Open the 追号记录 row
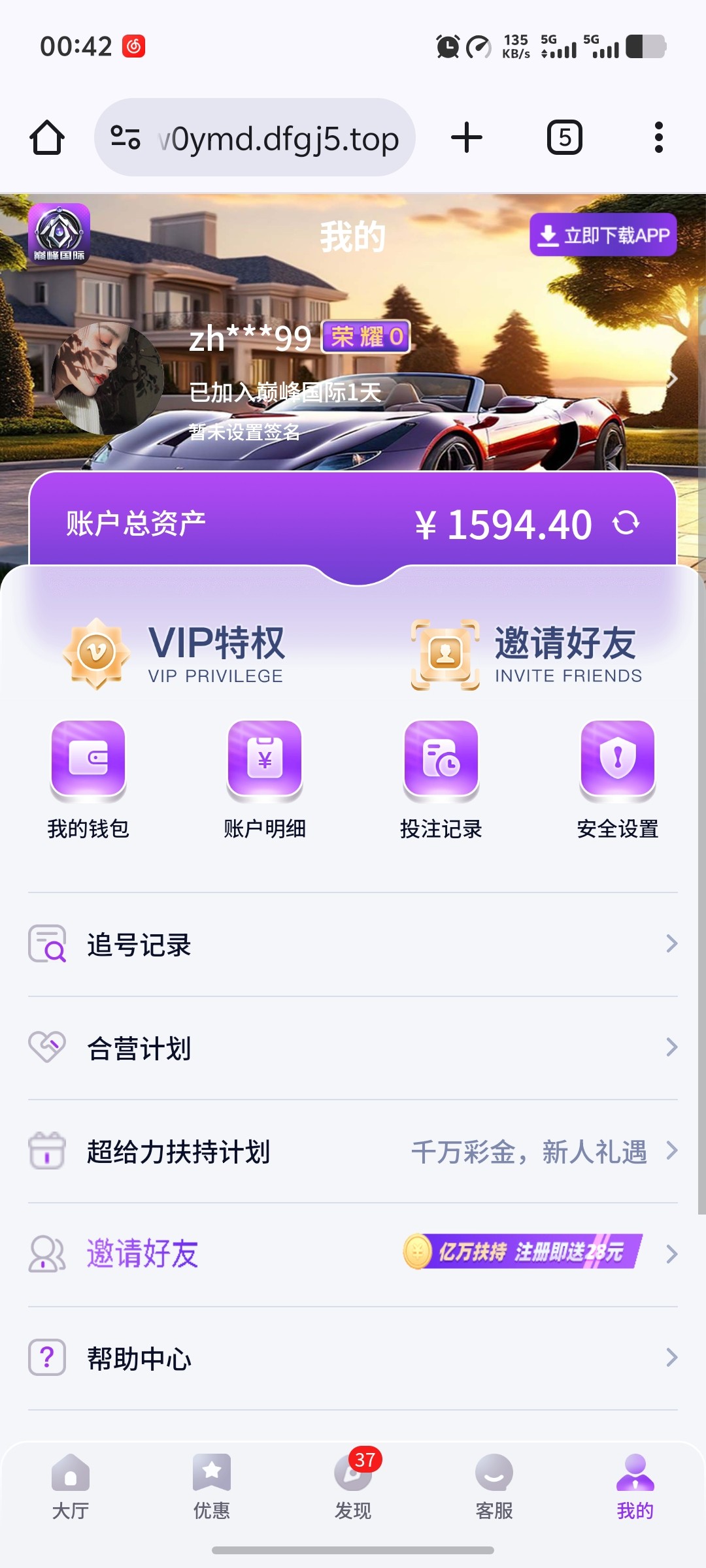The width and height of the screenshot is (706, 1568). coord(353,945)
